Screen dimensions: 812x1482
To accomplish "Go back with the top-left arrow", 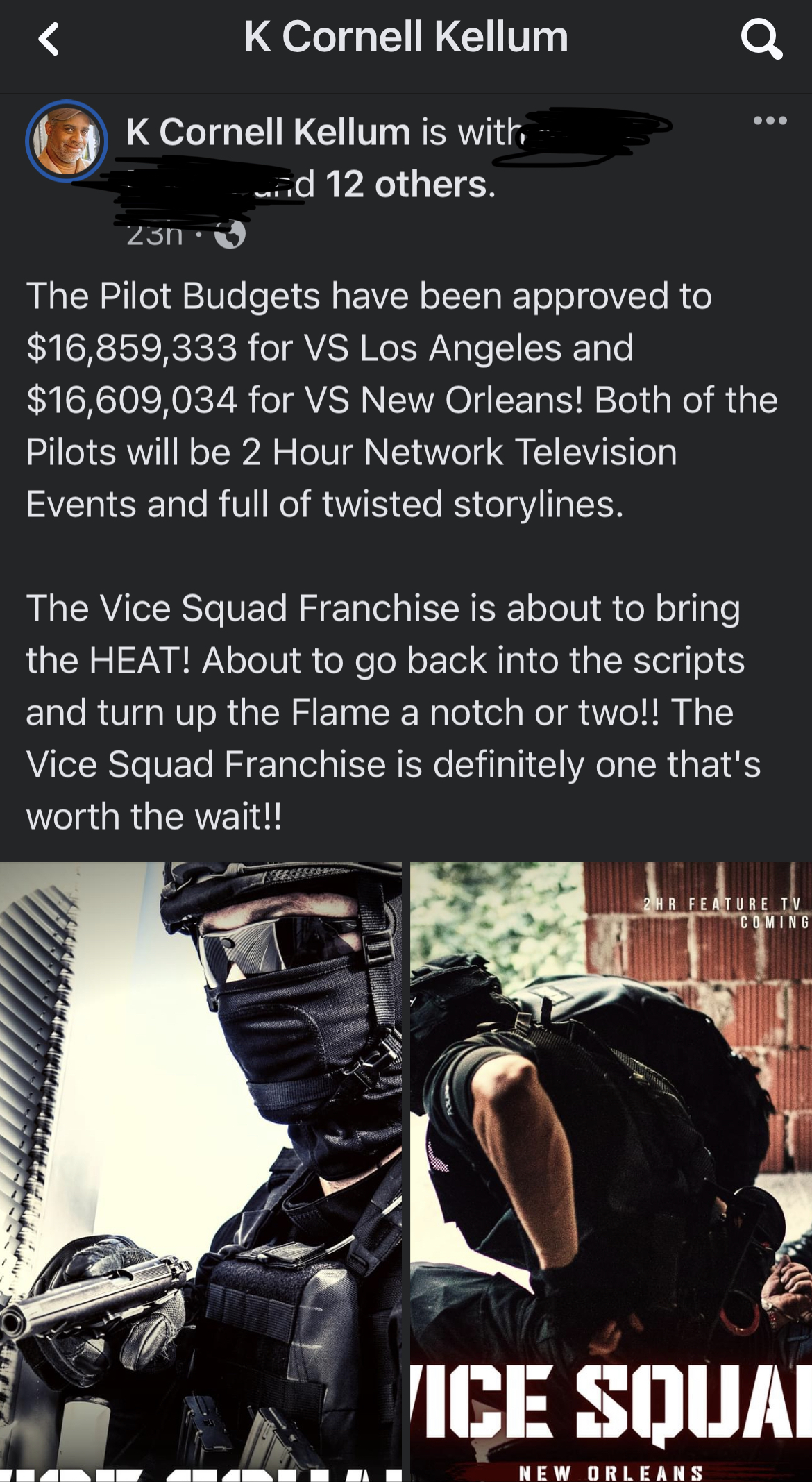I will point(49,39).
